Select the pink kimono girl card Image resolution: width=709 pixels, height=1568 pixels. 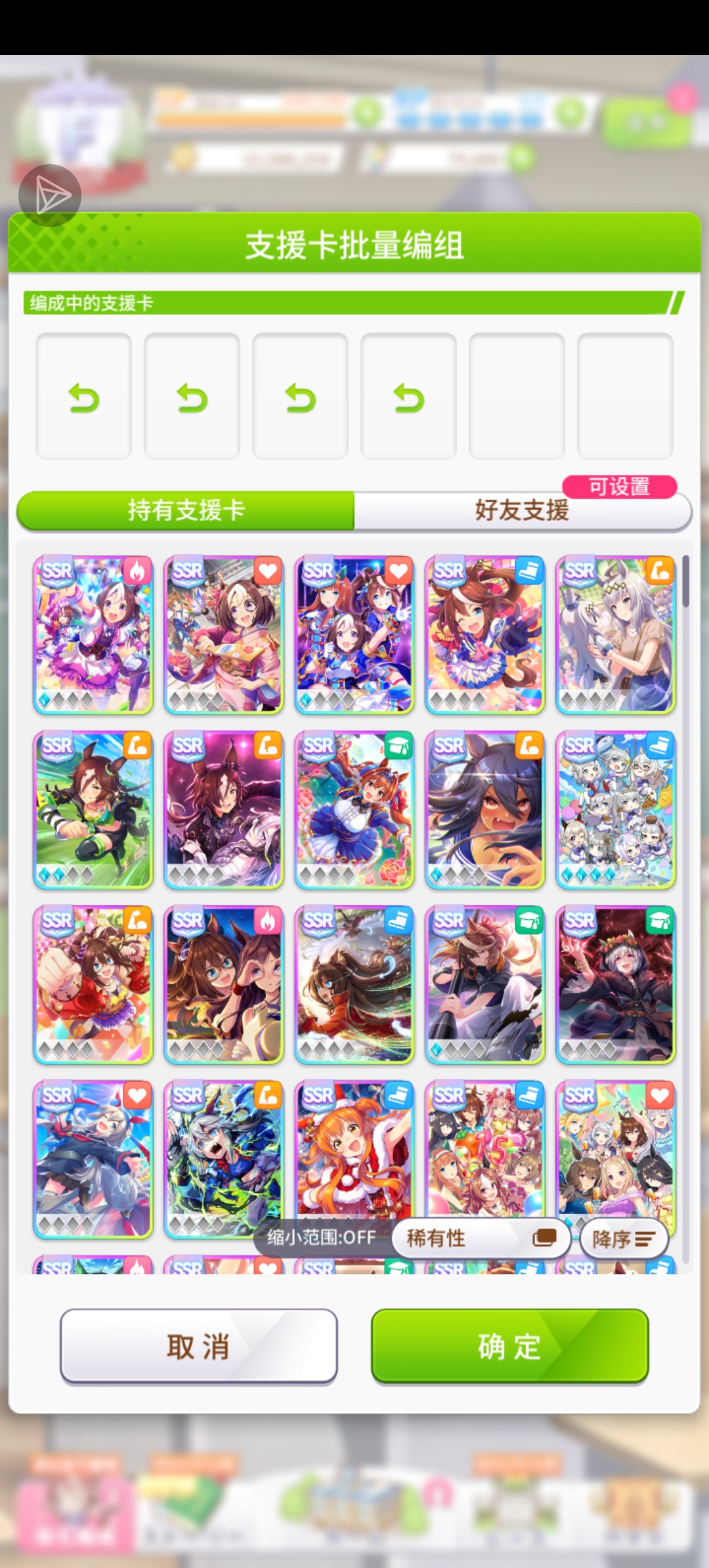point(223,634)
